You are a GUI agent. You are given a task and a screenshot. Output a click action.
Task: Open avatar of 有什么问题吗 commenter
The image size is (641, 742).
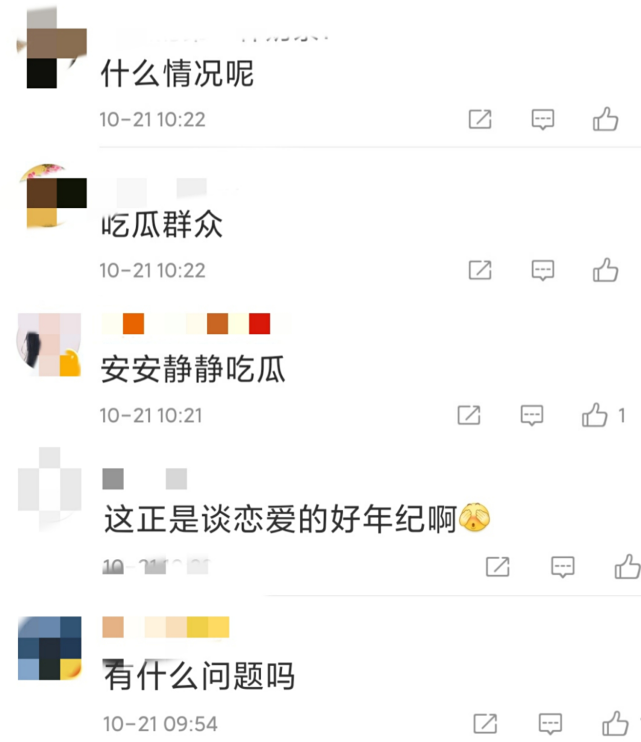[49, 648]
